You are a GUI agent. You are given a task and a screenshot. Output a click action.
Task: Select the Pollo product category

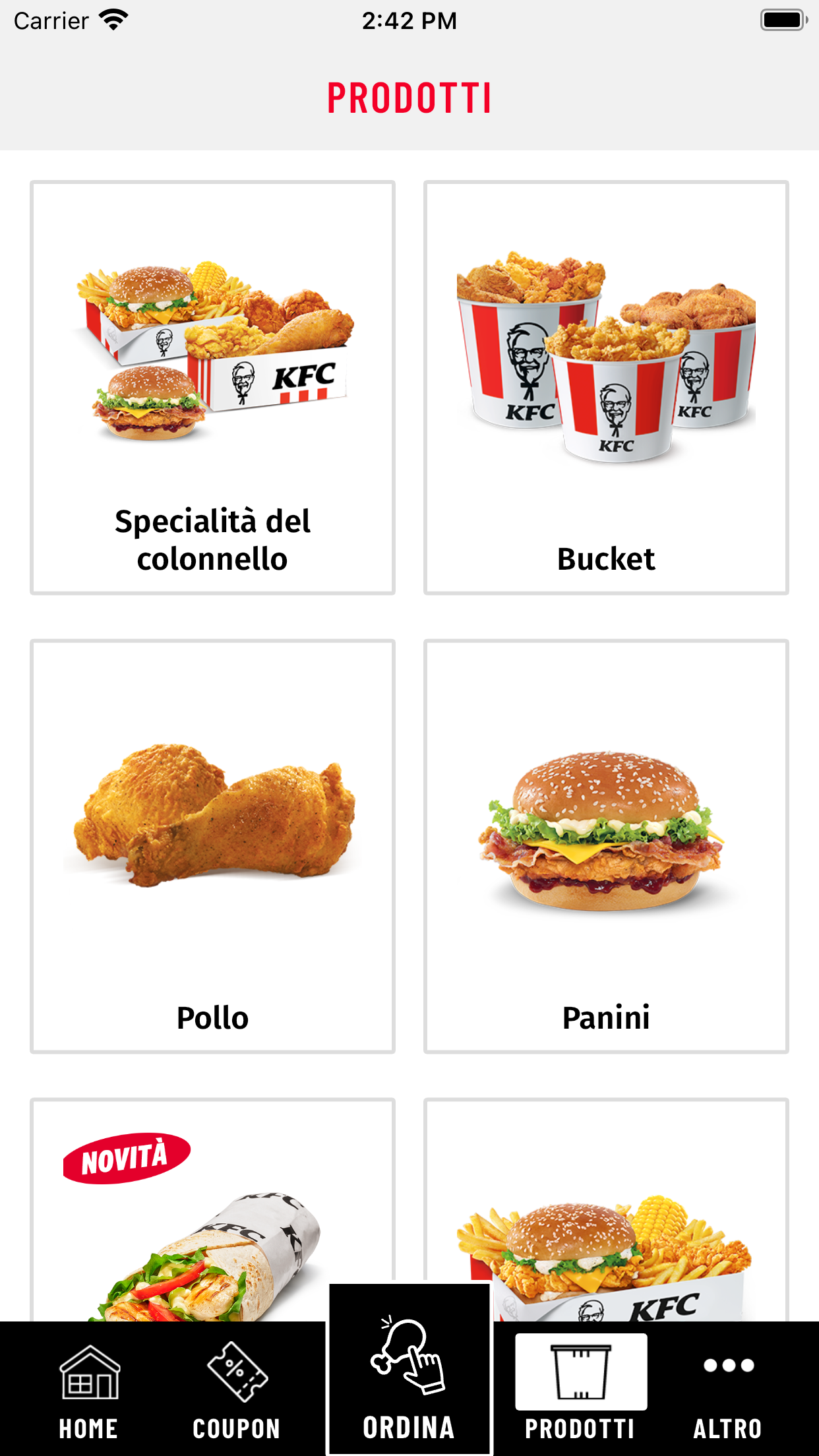[x=212, y=846]
